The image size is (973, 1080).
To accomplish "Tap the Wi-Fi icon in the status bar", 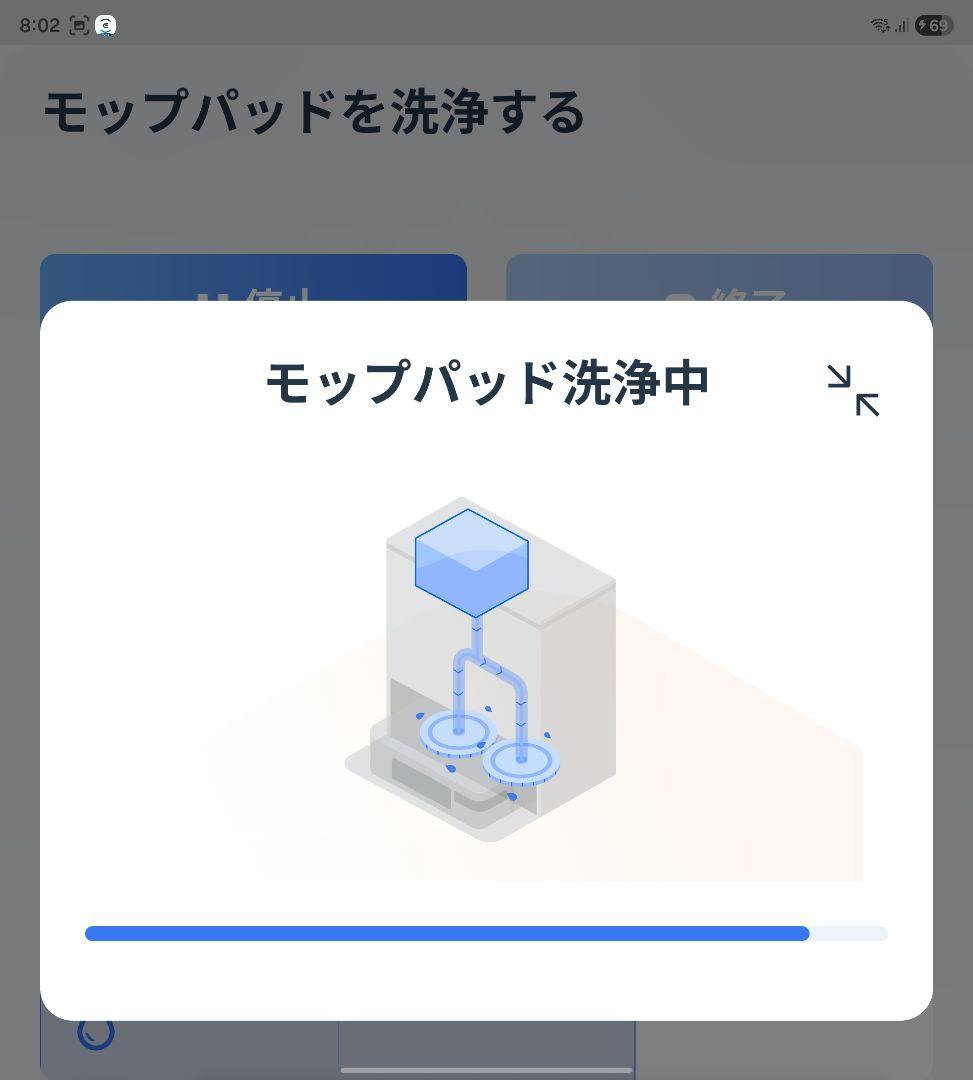I will tap(878, 23).
